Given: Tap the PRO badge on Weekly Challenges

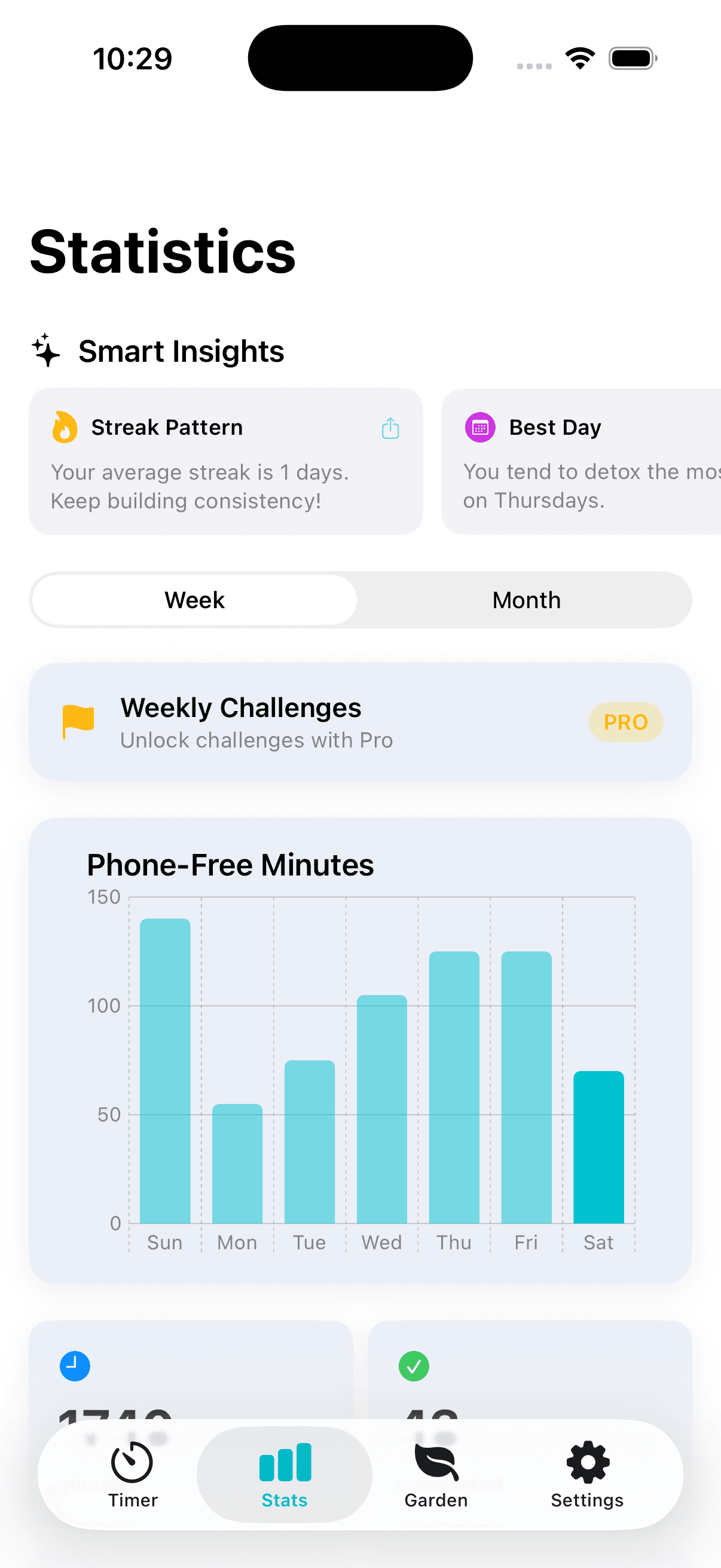Looking at the screenshot, I should pyautogui.click(x=625, y=722).
